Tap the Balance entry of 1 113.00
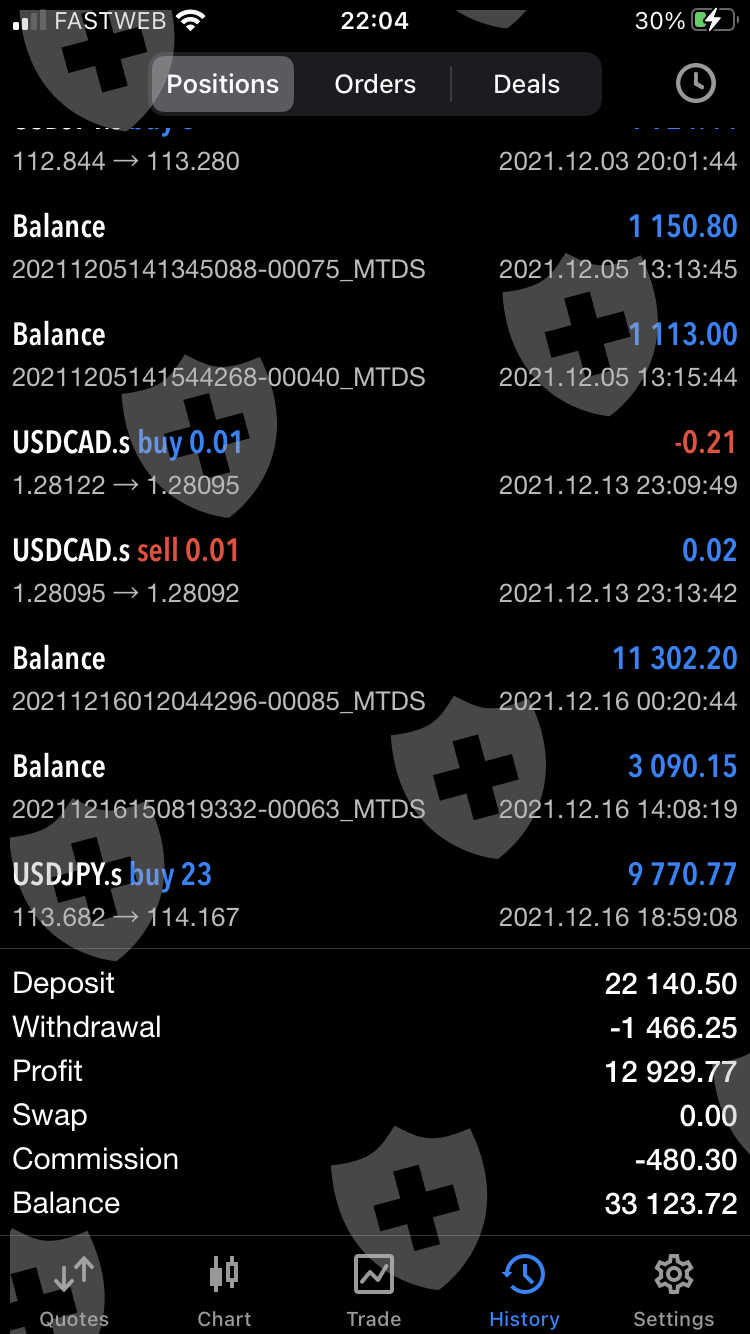This screenshot has width=750, height=1334. [x=375, y=354]
